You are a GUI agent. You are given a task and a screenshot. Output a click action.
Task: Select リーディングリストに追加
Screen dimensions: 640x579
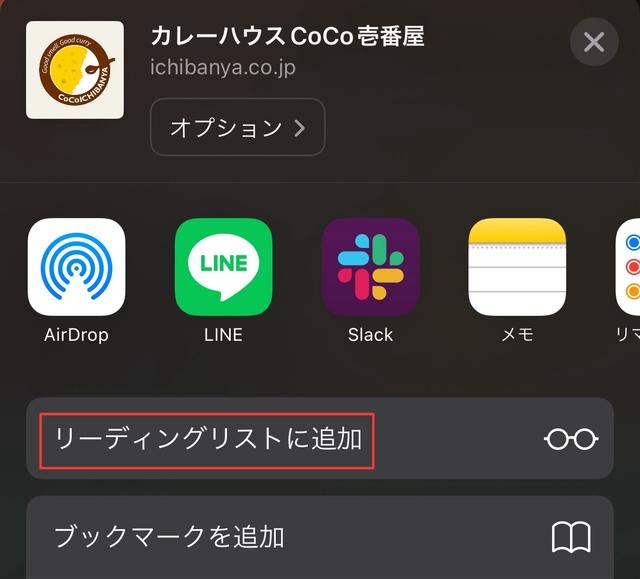tap(319, 439)
